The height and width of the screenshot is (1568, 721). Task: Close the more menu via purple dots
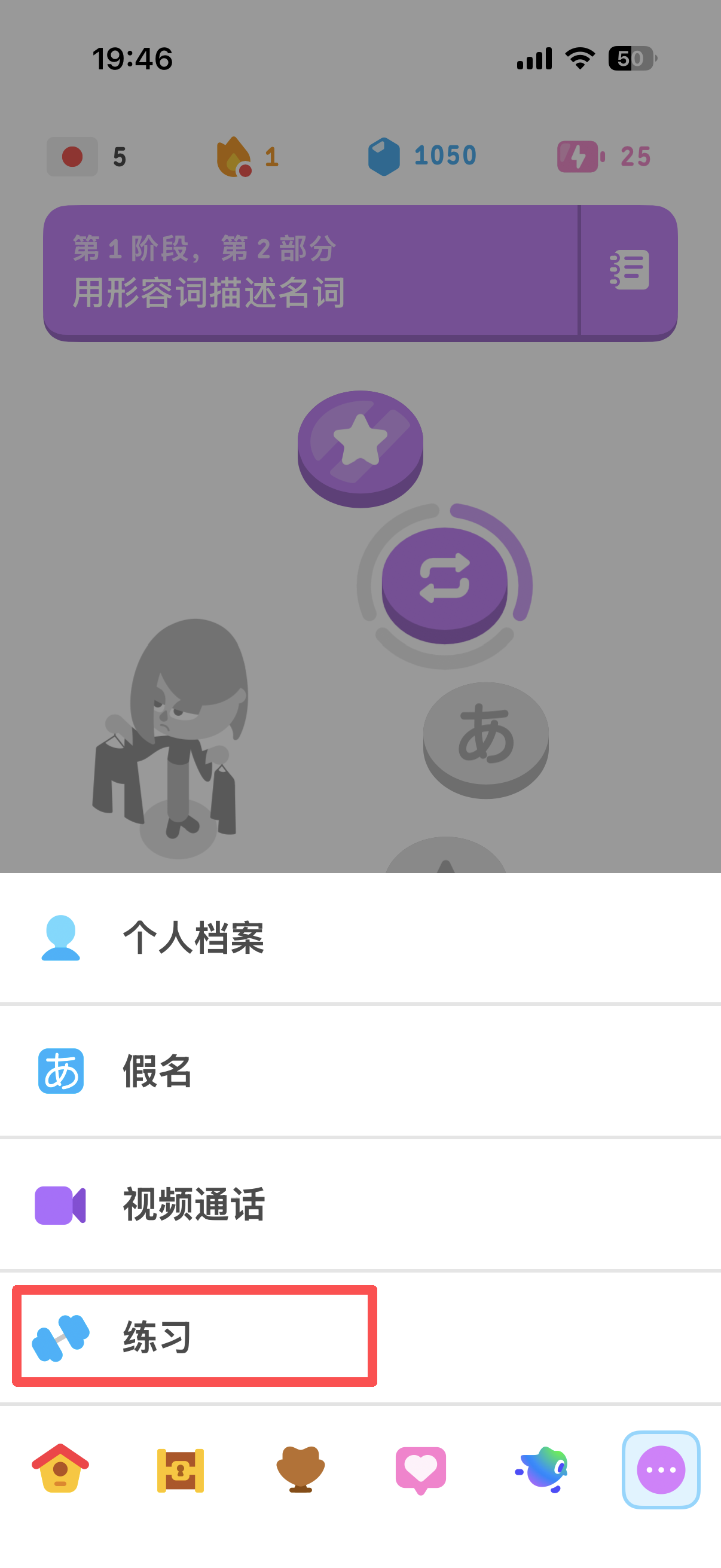pos(661,1469)
